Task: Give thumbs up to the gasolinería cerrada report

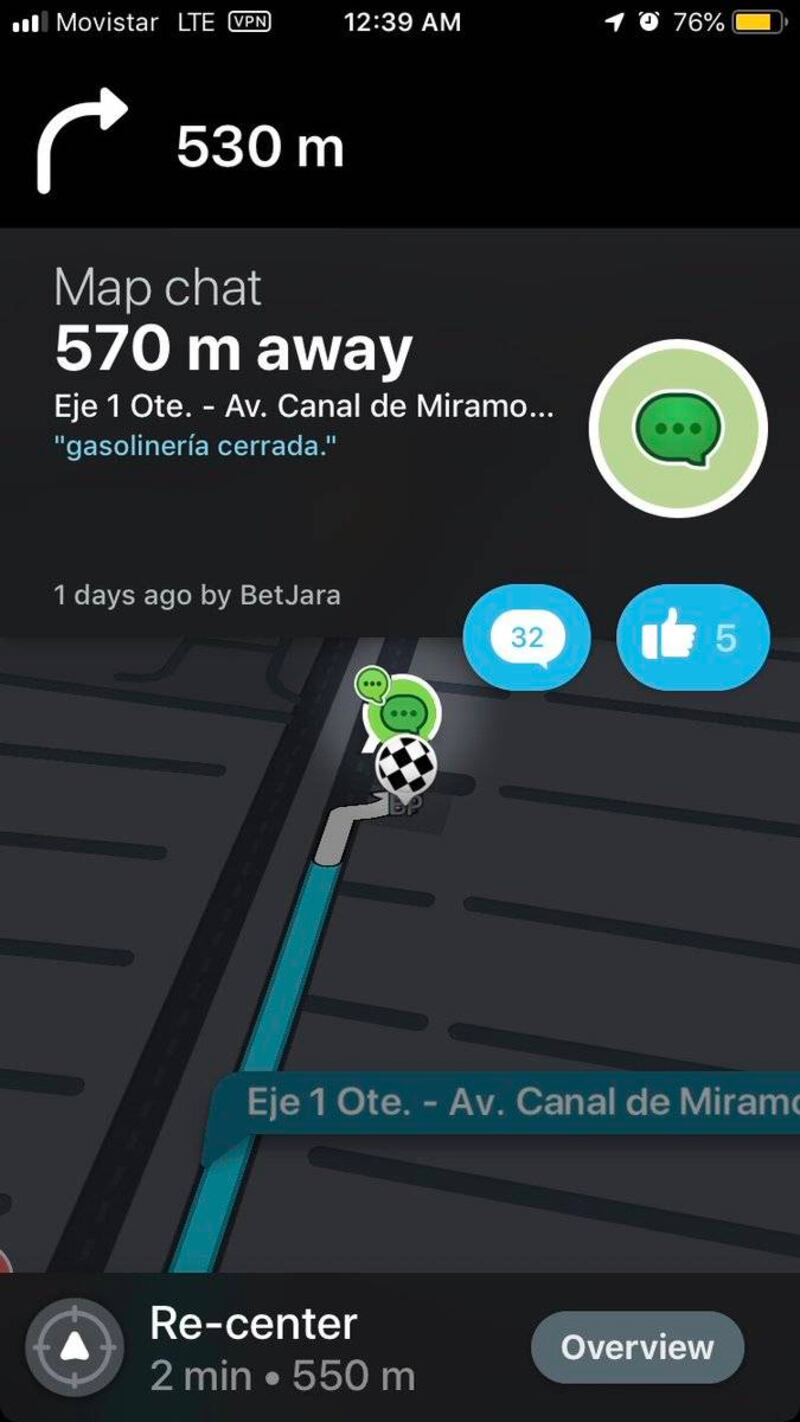Action: click(x=692, y=638)
